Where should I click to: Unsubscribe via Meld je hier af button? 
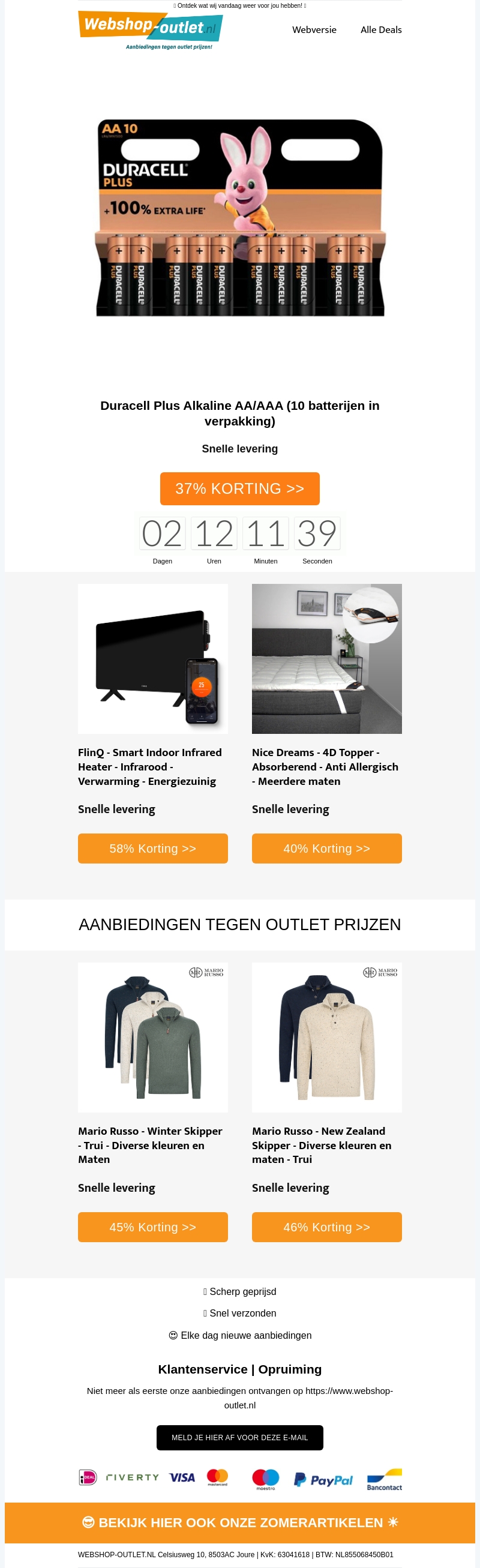239,1438
